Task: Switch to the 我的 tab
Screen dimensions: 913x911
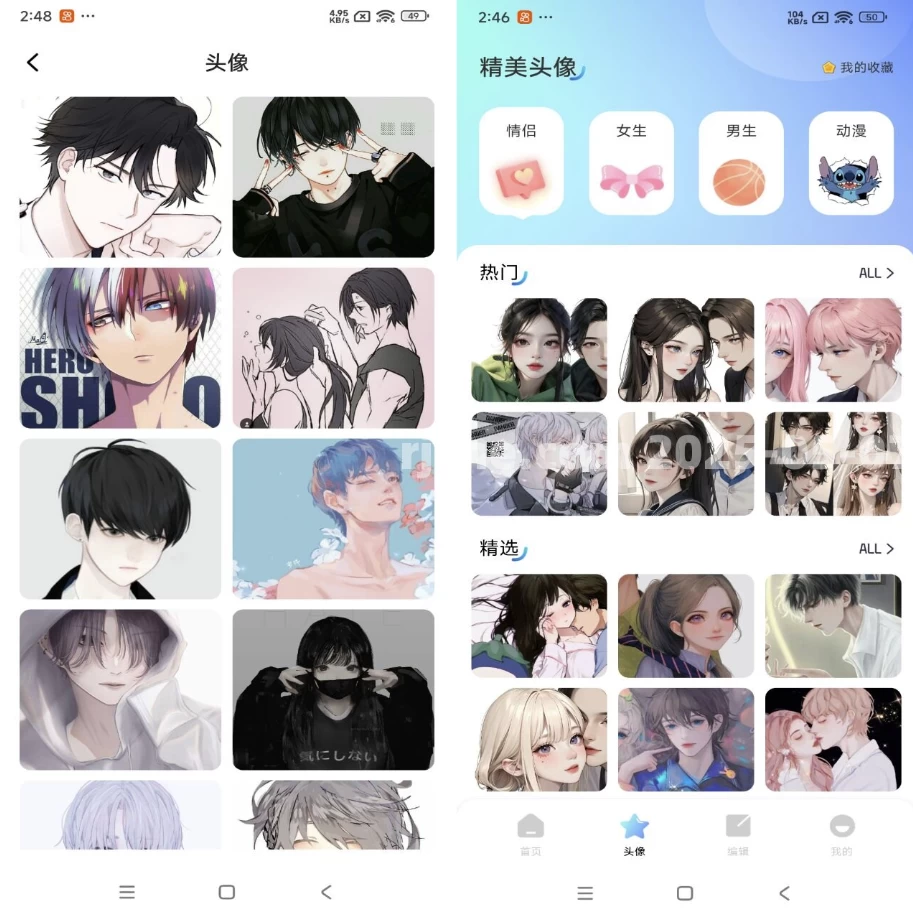Action: 842,834
